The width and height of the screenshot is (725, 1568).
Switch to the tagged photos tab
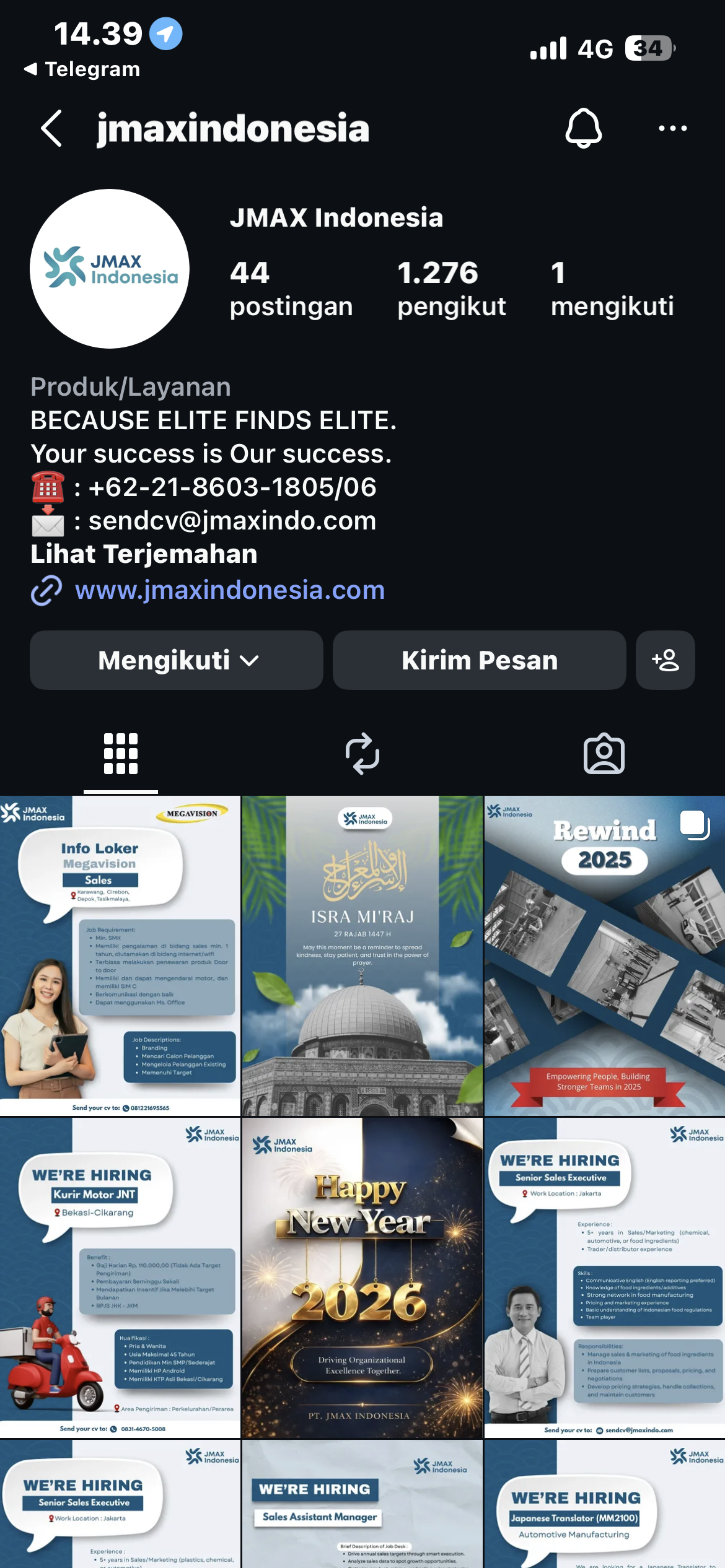pos(604,754)
